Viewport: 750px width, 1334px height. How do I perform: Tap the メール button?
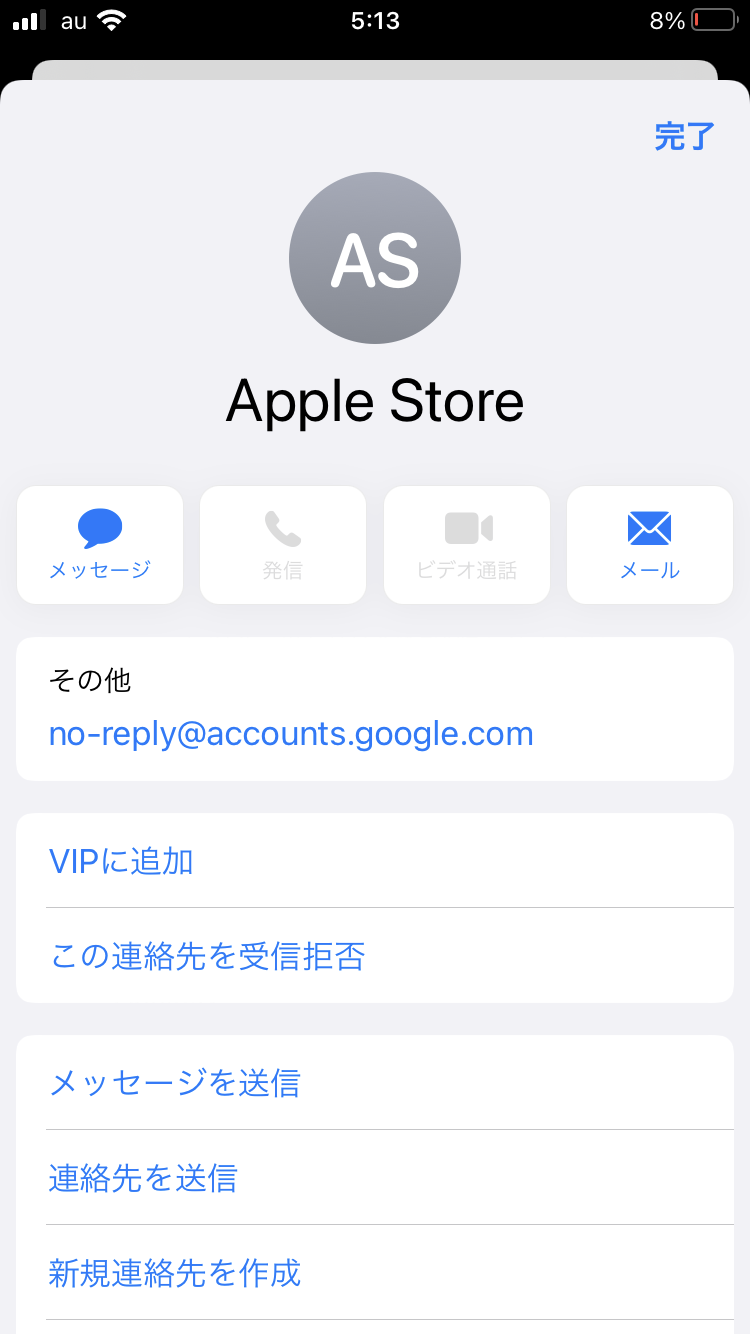pyautogui.click(x=650, y=545)
